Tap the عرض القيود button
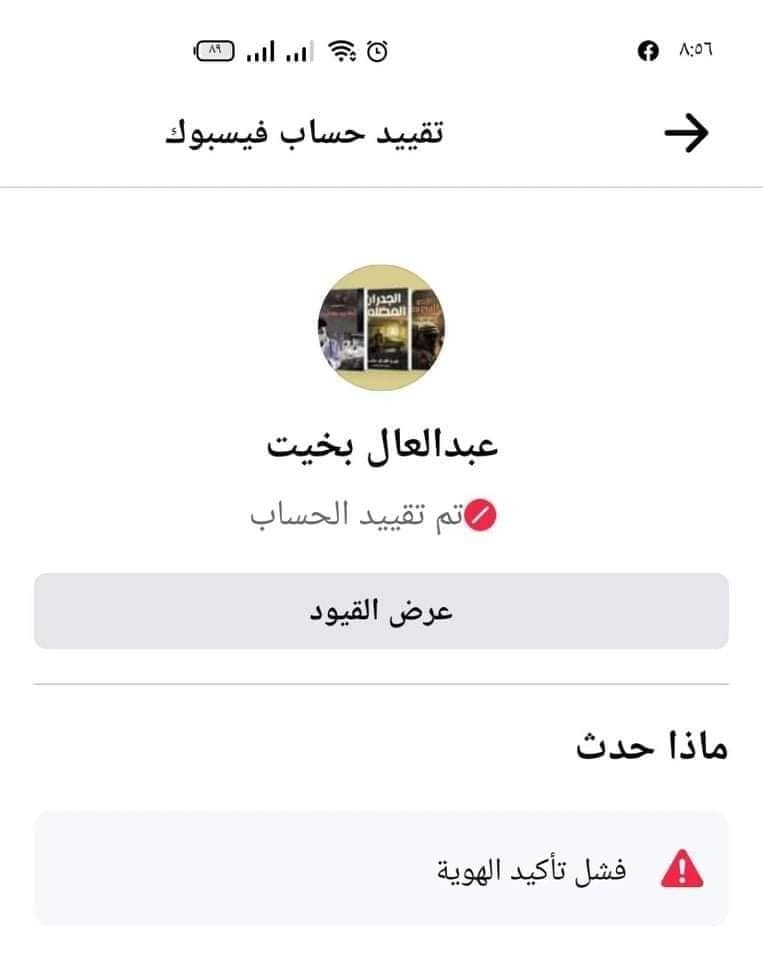The image size is (763, 960). pyautogui.click(x=381, y=611)
